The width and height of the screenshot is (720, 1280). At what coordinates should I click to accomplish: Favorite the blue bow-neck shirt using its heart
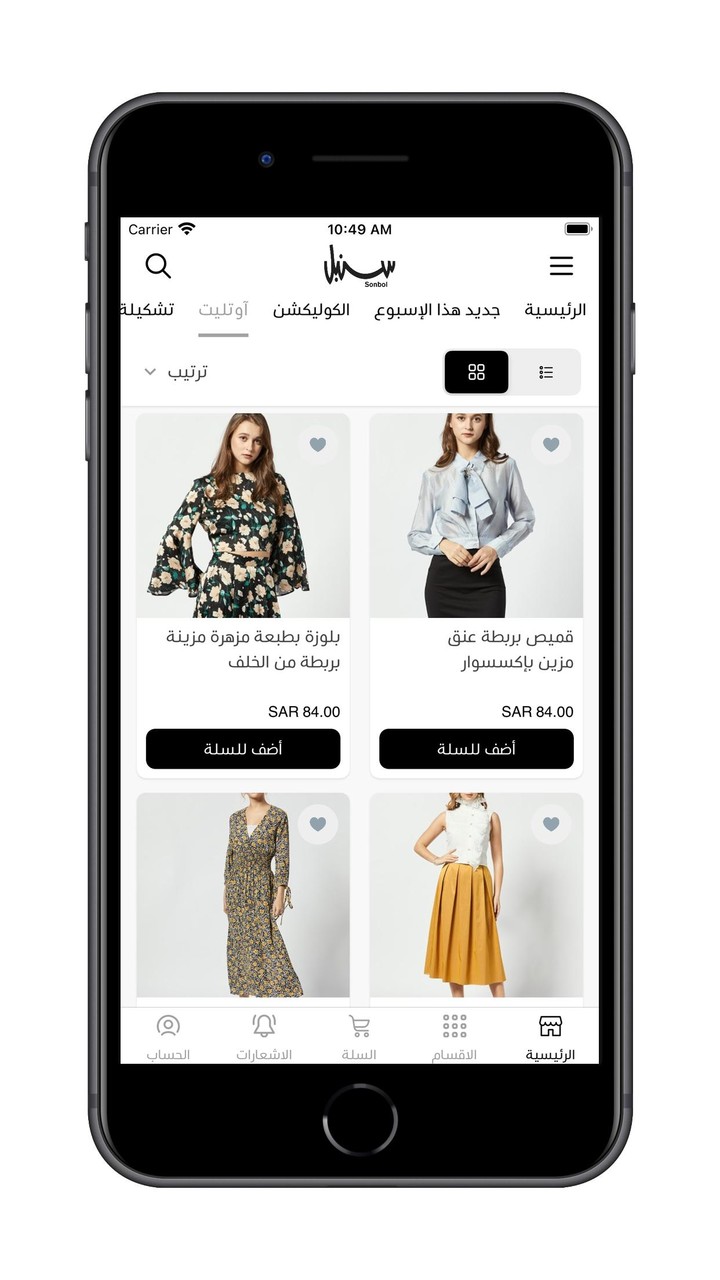pyautogui.click(x=551, y=444)
